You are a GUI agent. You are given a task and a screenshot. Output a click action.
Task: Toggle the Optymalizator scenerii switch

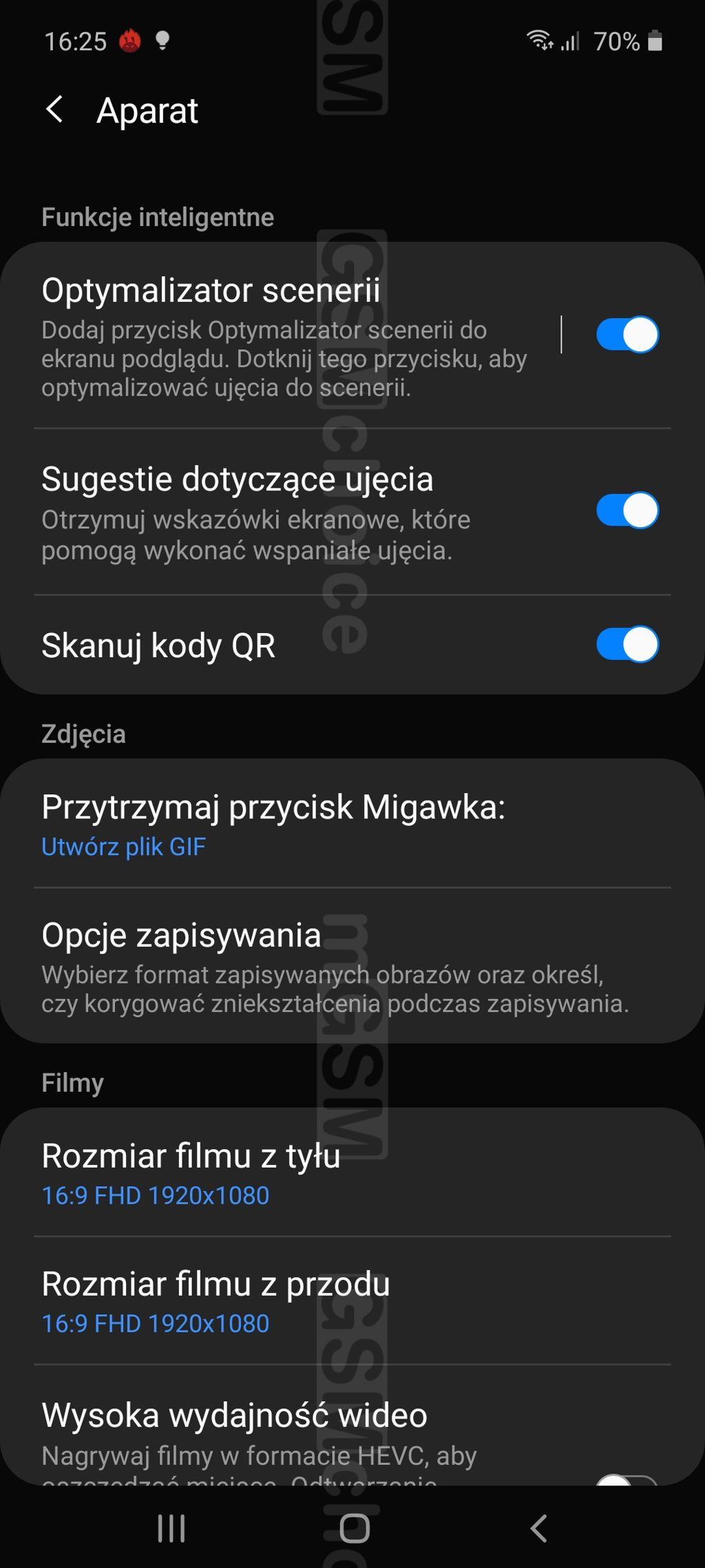click(x=627, y=335)
